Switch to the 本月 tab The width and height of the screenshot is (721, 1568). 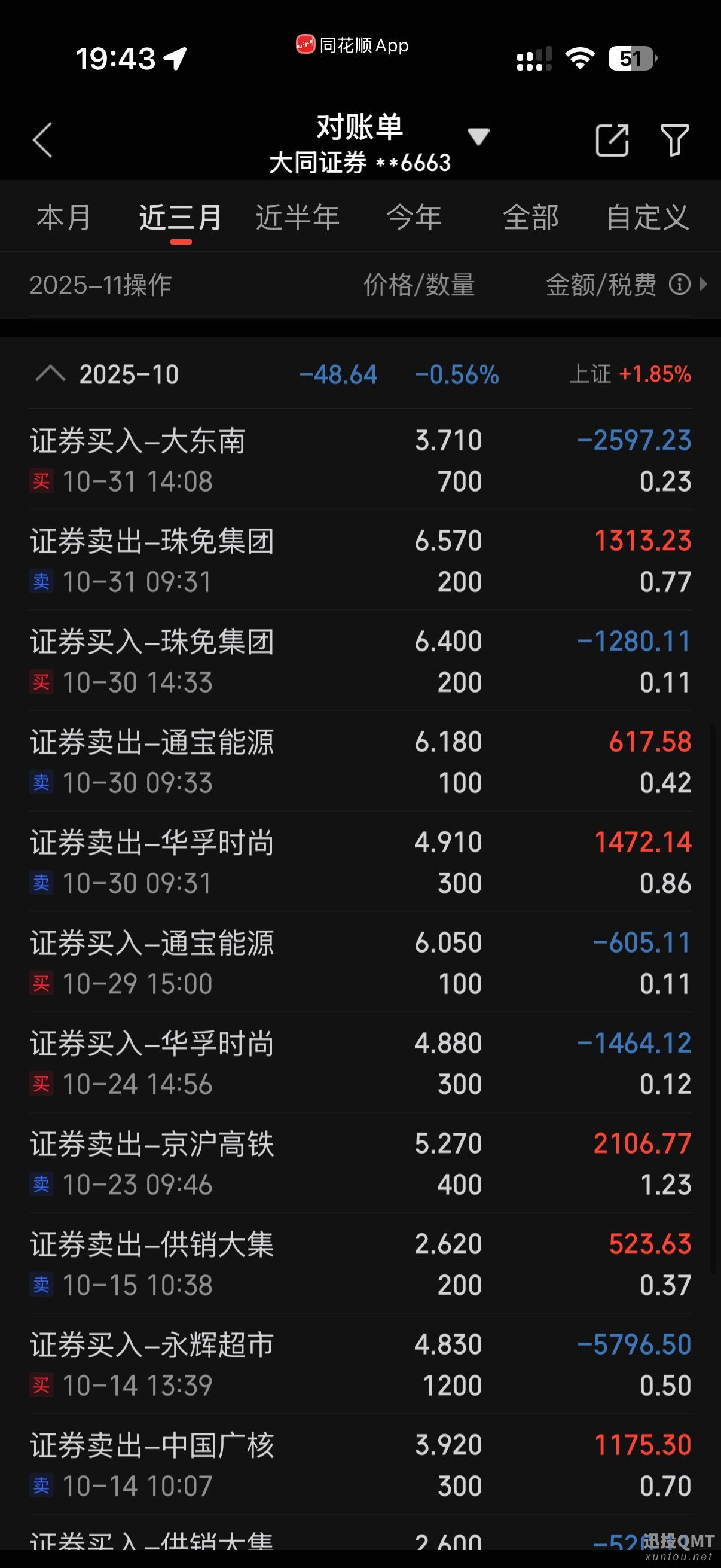point(63,216)
